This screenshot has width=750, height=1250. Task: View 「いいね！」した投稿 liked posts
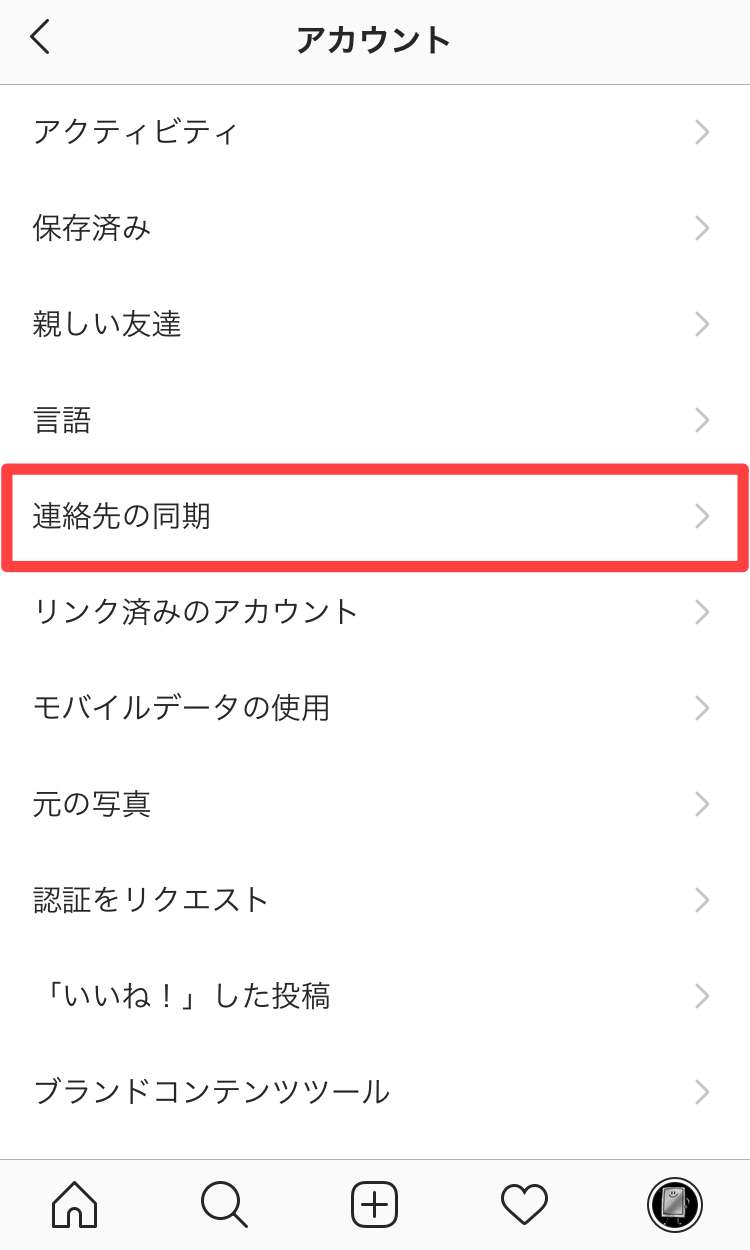[x=375, y=996]
